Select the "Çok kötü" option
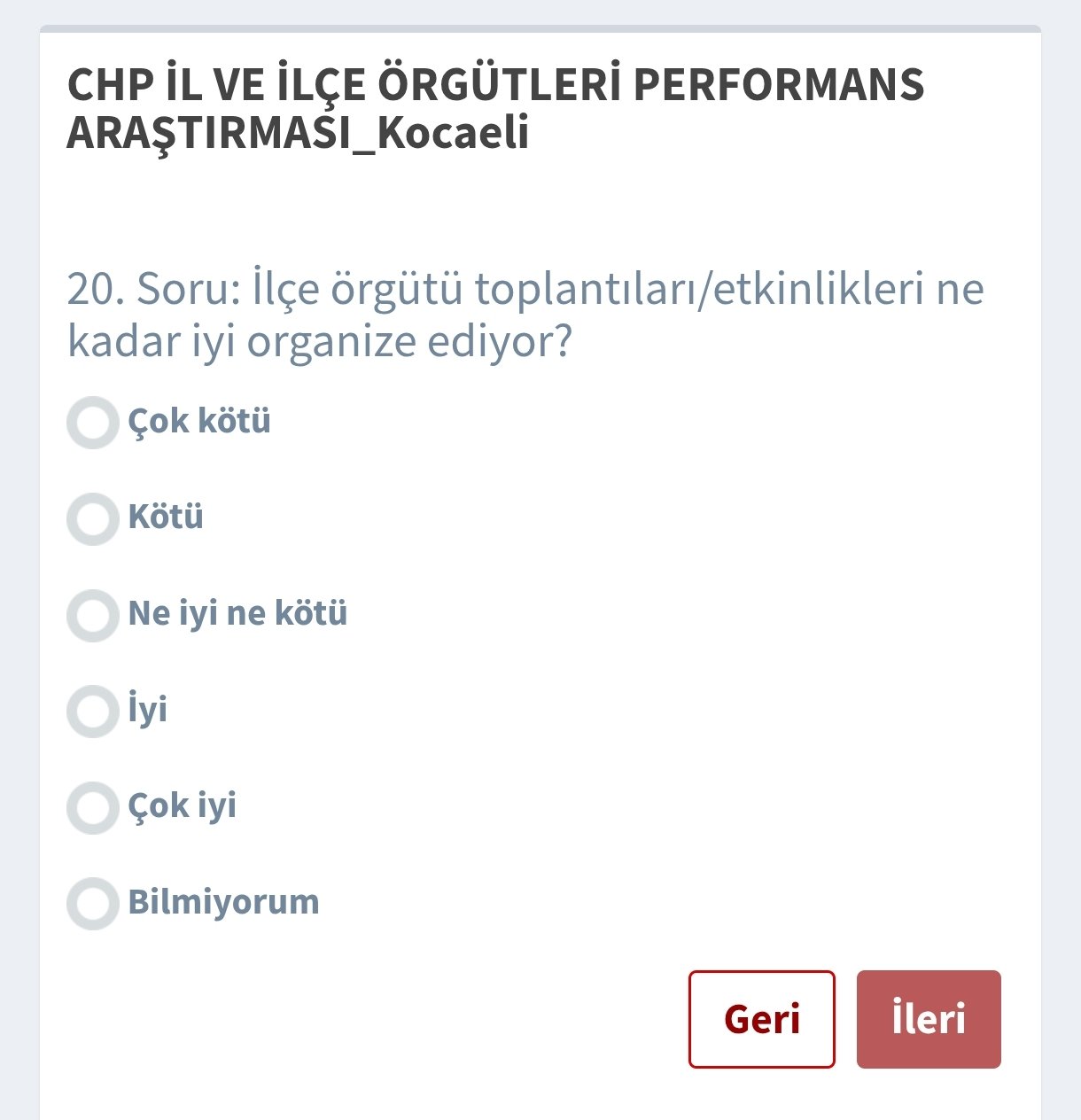 pos(93,423)
